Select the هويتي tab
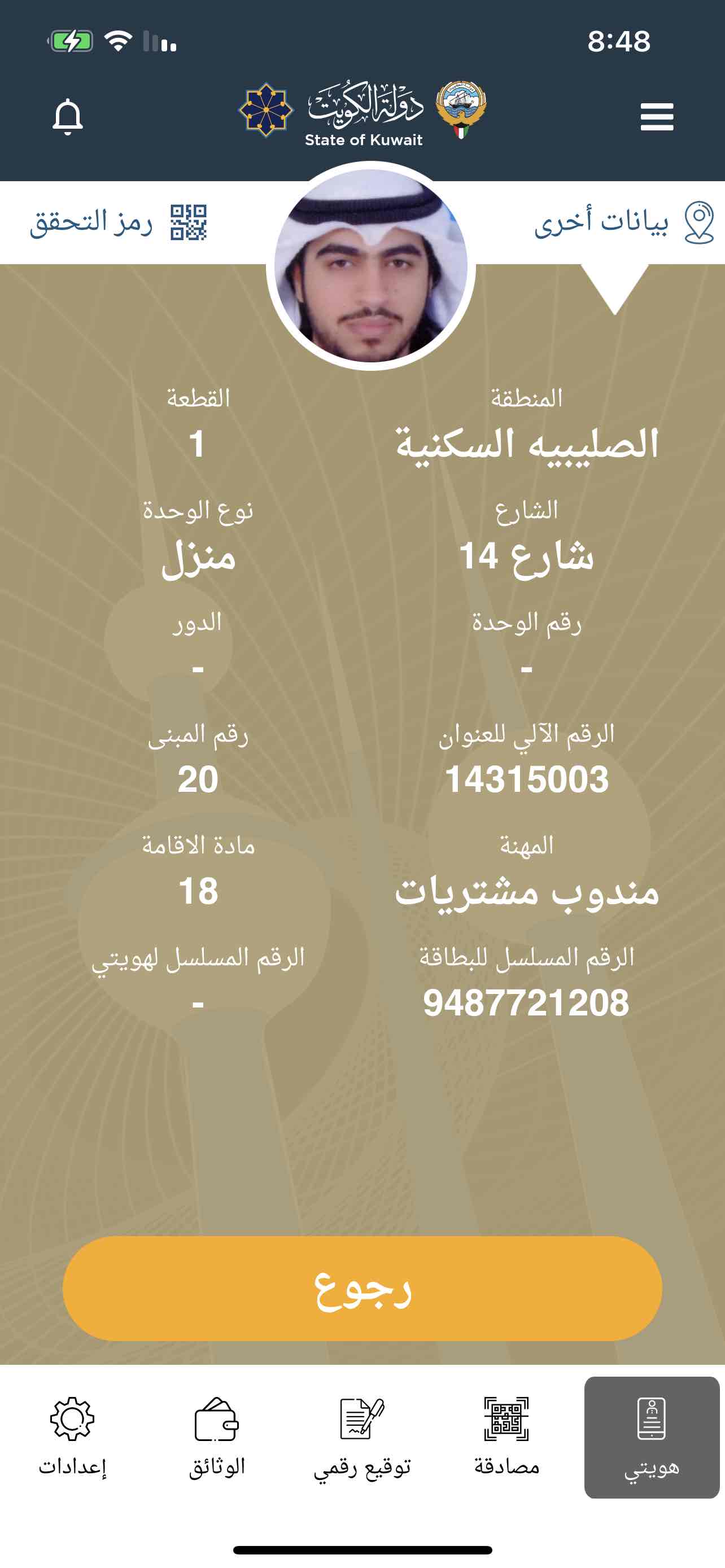 (652, 1438)
